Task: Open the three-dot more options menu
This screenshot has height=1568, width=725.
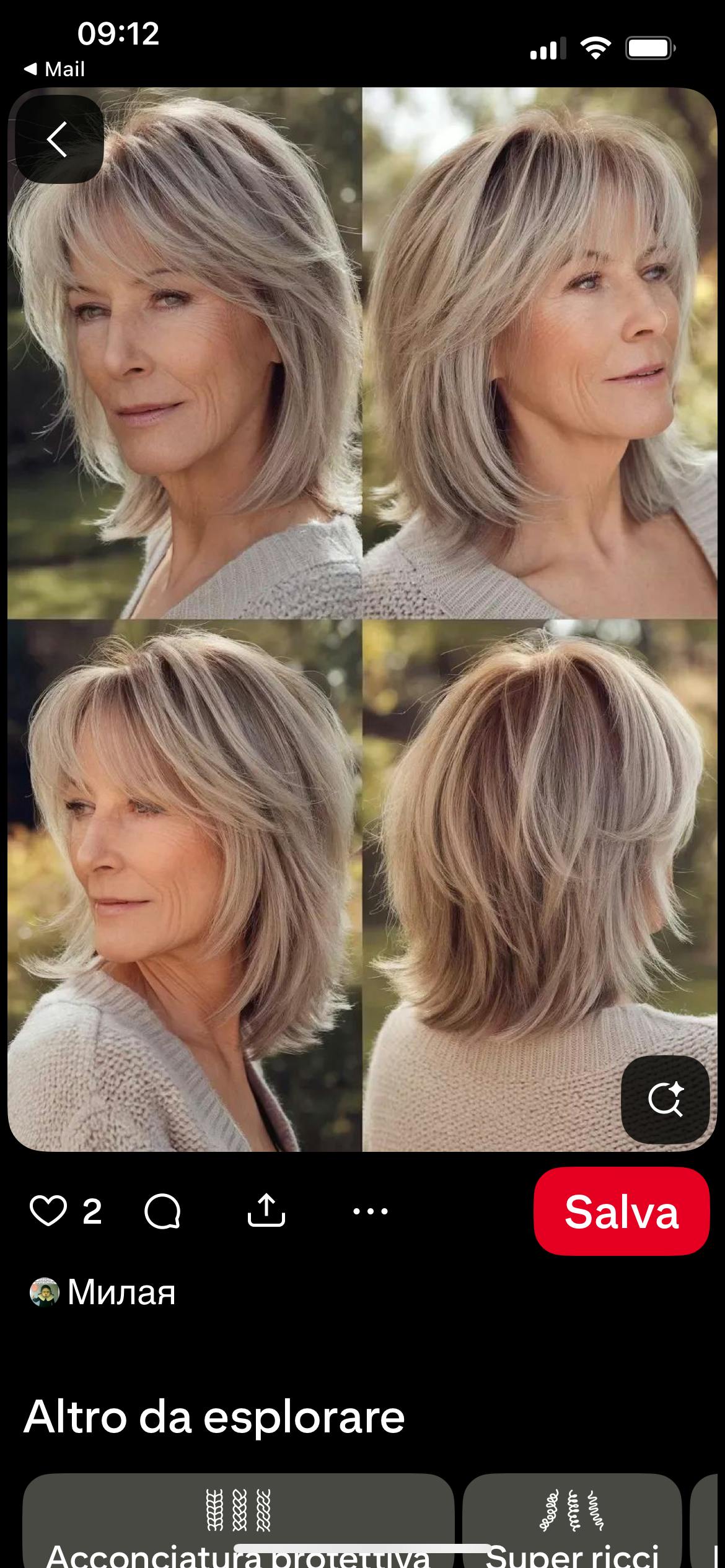Action: point(370,1211)
